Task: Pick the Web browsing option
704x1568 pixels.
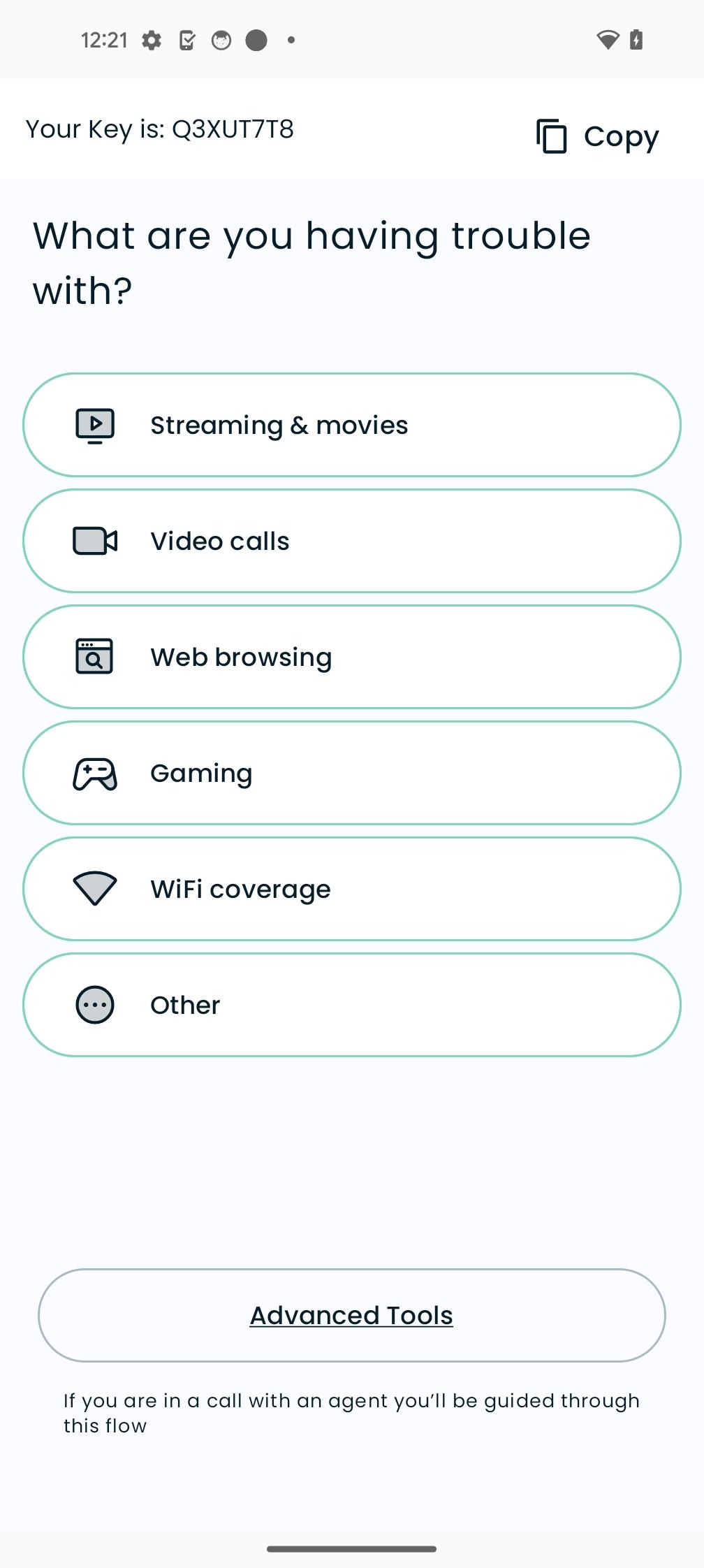Action: tap(352, 657)
